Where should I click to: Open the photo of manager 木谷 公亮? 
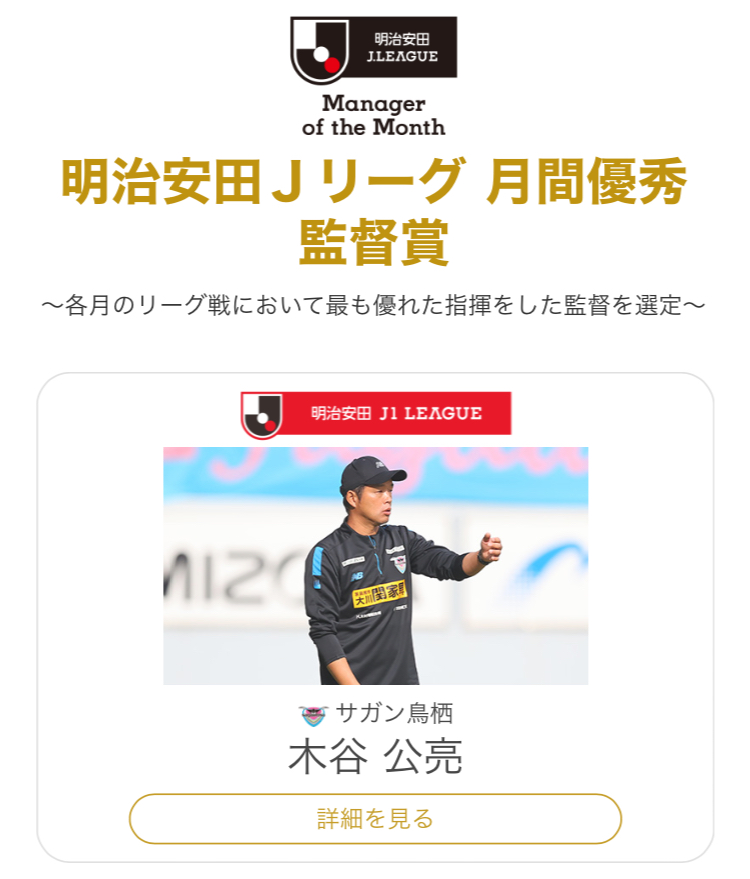375,565
